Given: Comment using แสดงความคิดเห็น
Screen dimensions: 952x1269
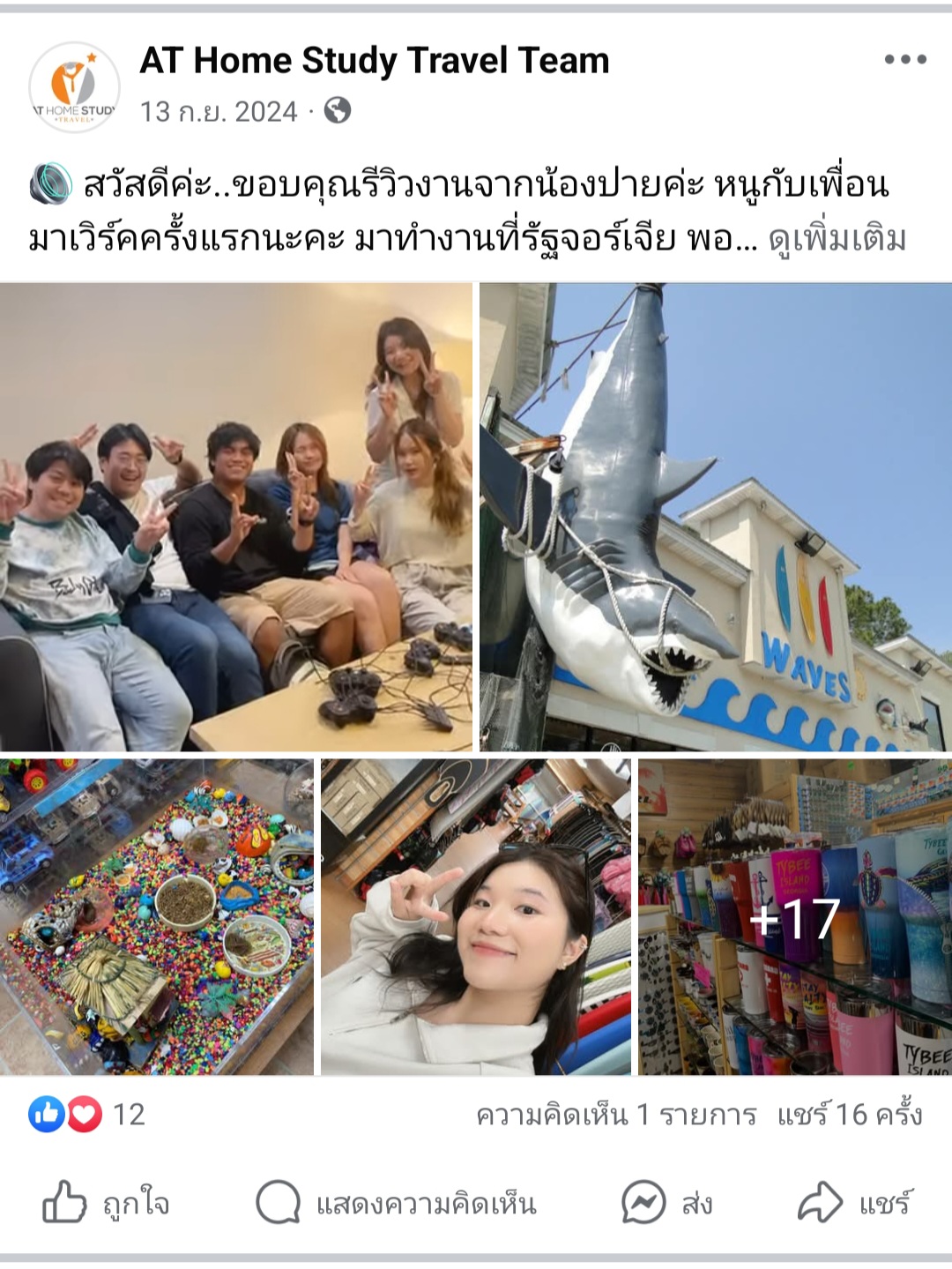Looking at the screenshot, I should click(397, 1203).
